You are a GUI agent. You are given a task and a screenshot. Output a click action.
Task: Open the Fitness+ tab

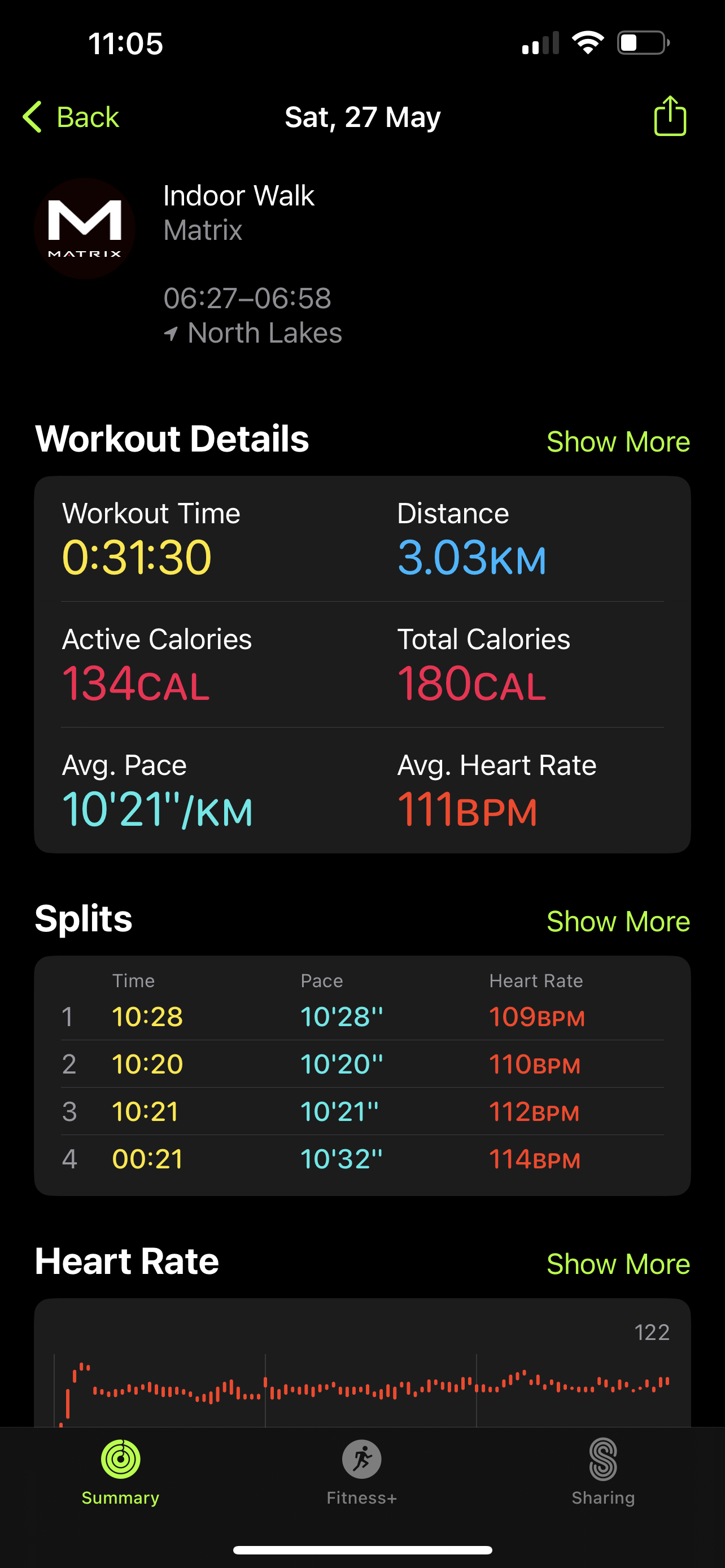(361, 1472)
